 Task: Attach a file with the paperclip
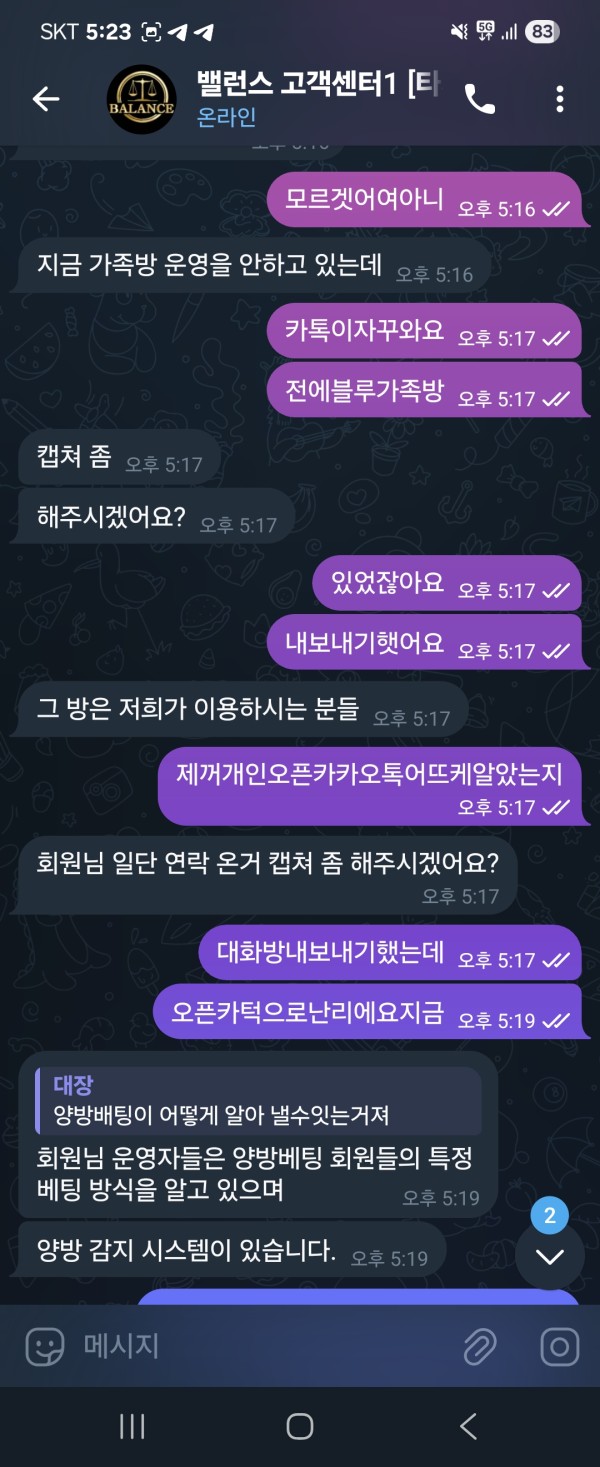click(480, 1346)
